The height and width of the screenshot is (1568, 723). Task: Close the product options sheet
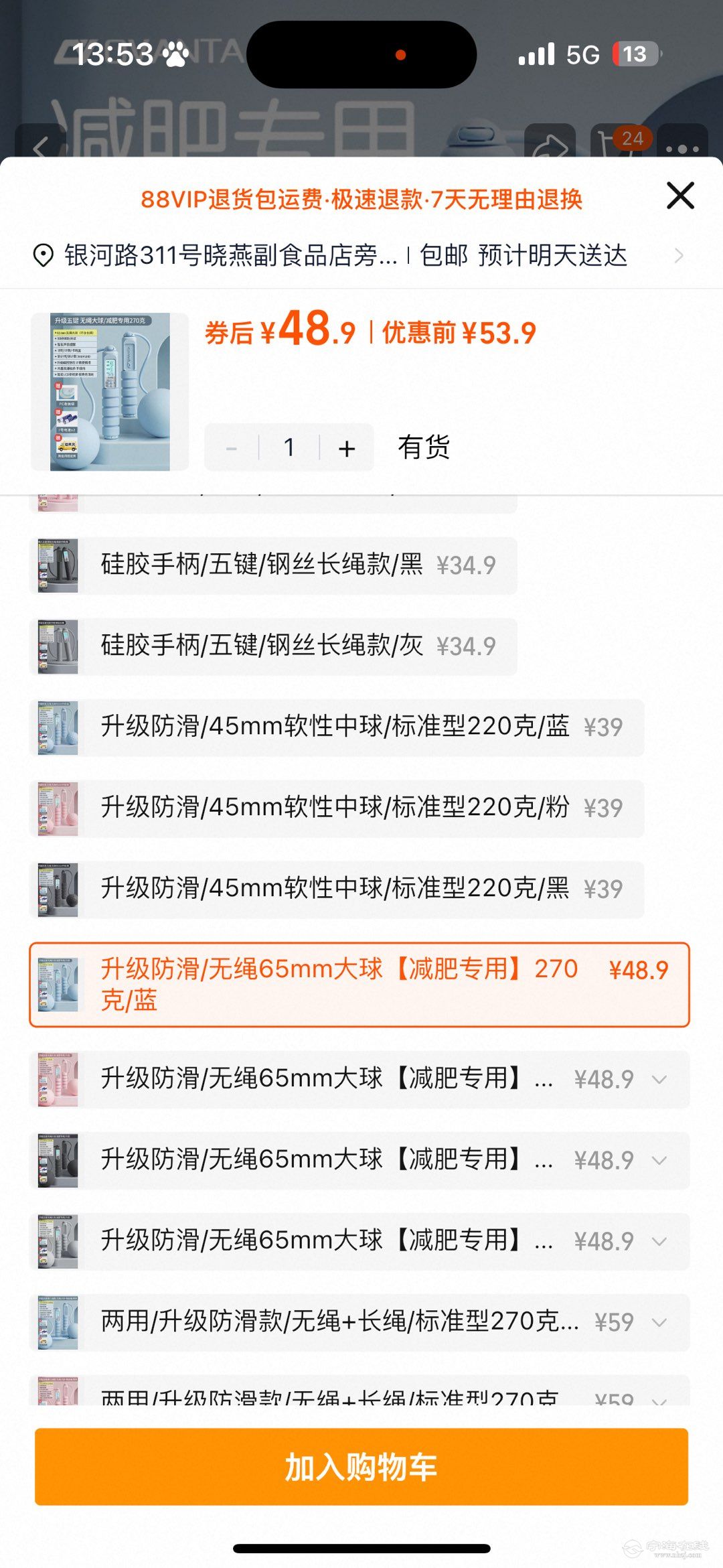pyautogui.click(x=680, y=196)
